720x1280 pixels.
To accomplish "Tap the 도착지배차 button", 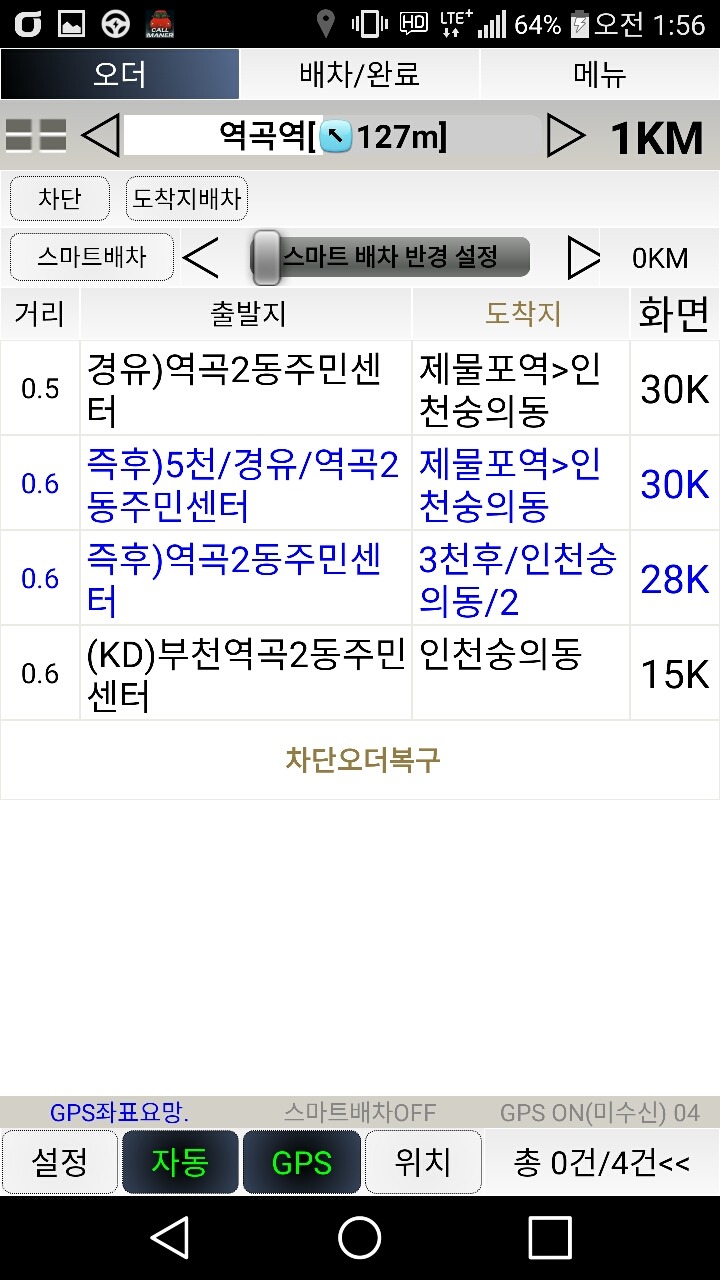I will coord(187,198).
